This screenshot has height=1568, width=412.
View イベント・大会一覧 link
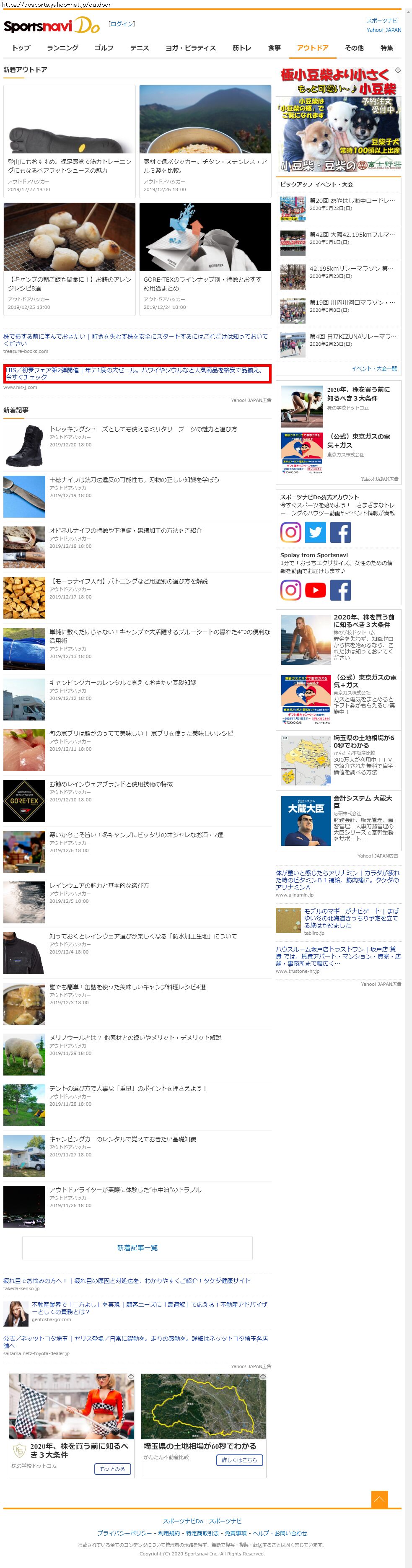pos(374,368)
